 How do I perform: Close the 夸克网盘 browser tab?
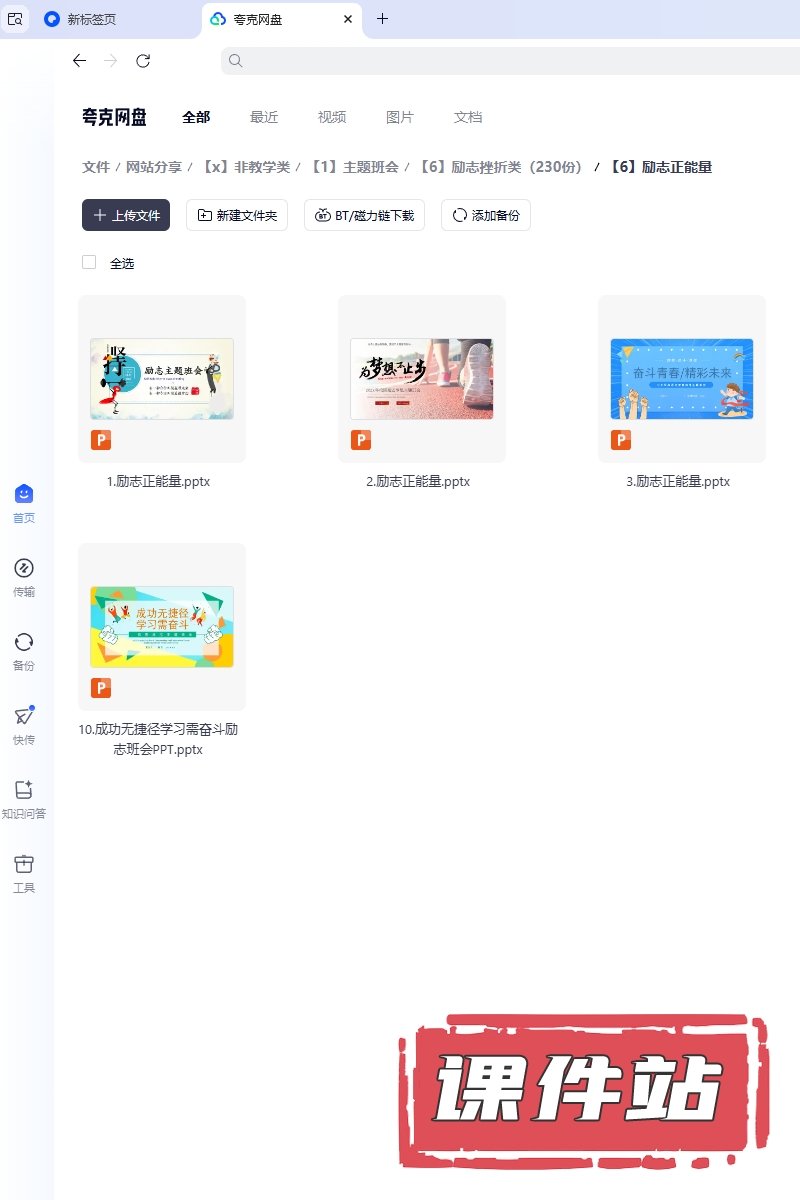(x=348, y=19)
